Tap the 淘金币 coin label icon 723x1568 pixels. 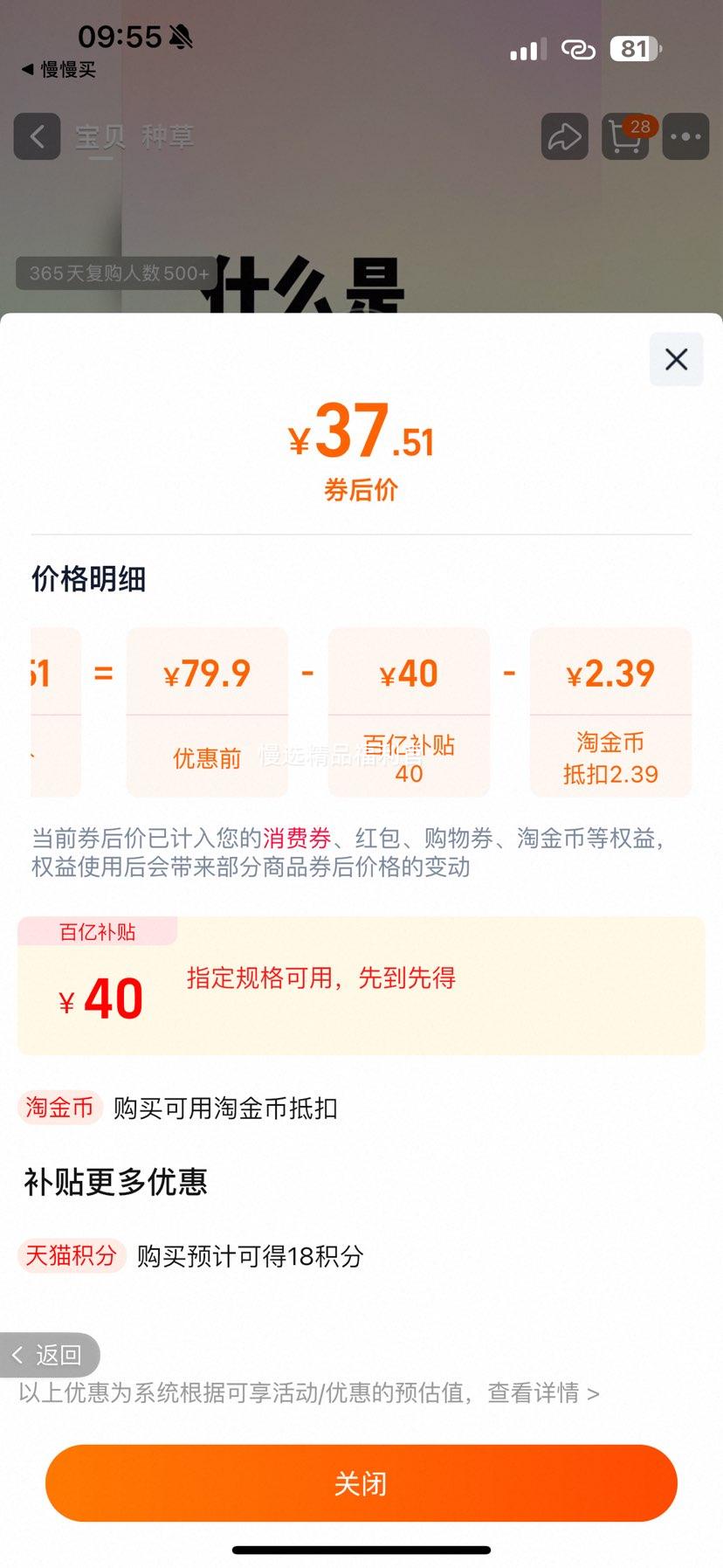coord(59,1107)
